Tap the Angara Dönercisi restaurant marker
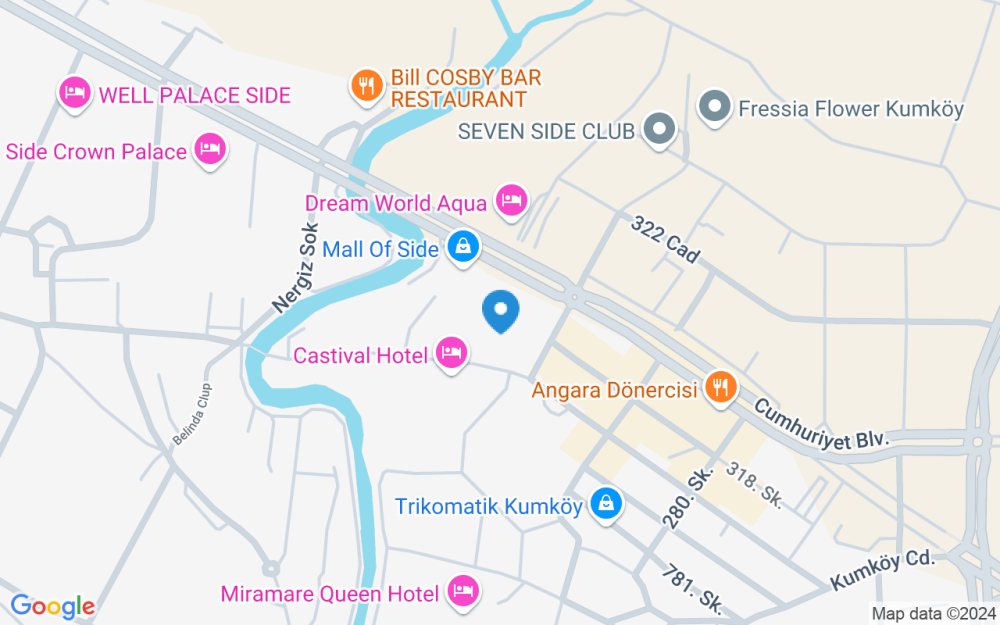 (x=720, y=389)
